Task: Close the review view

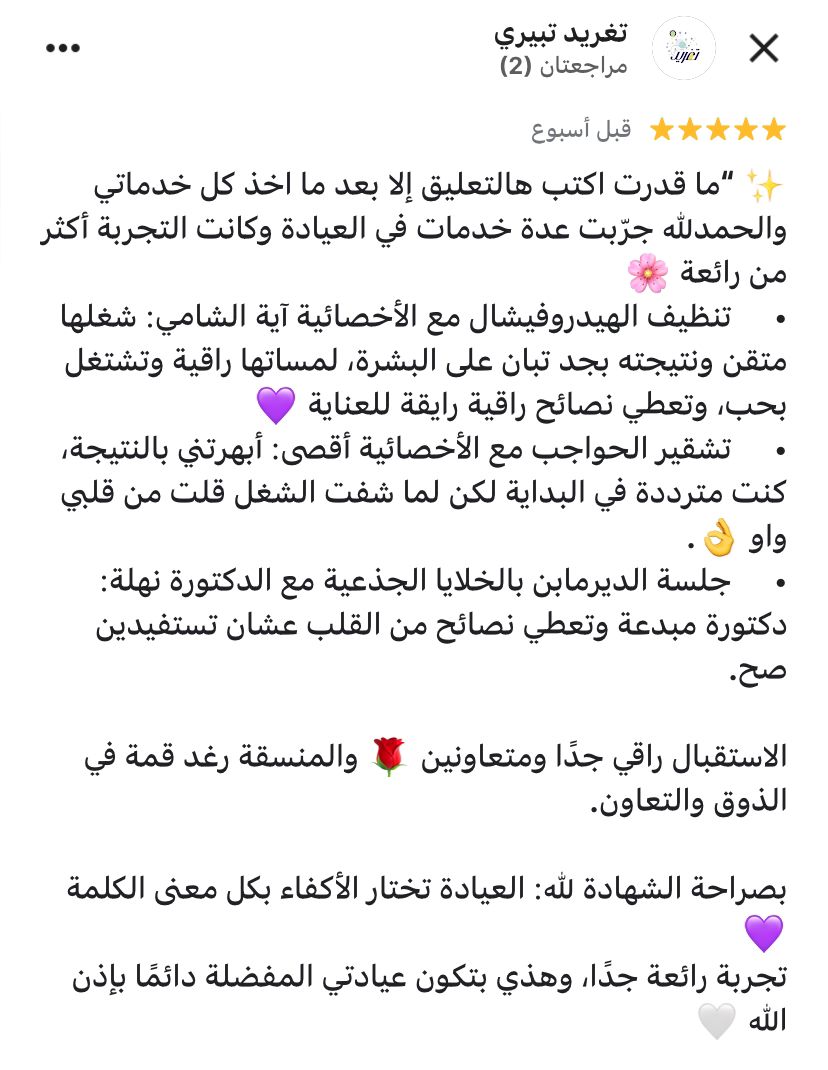Action: click(x=764, y=48)
